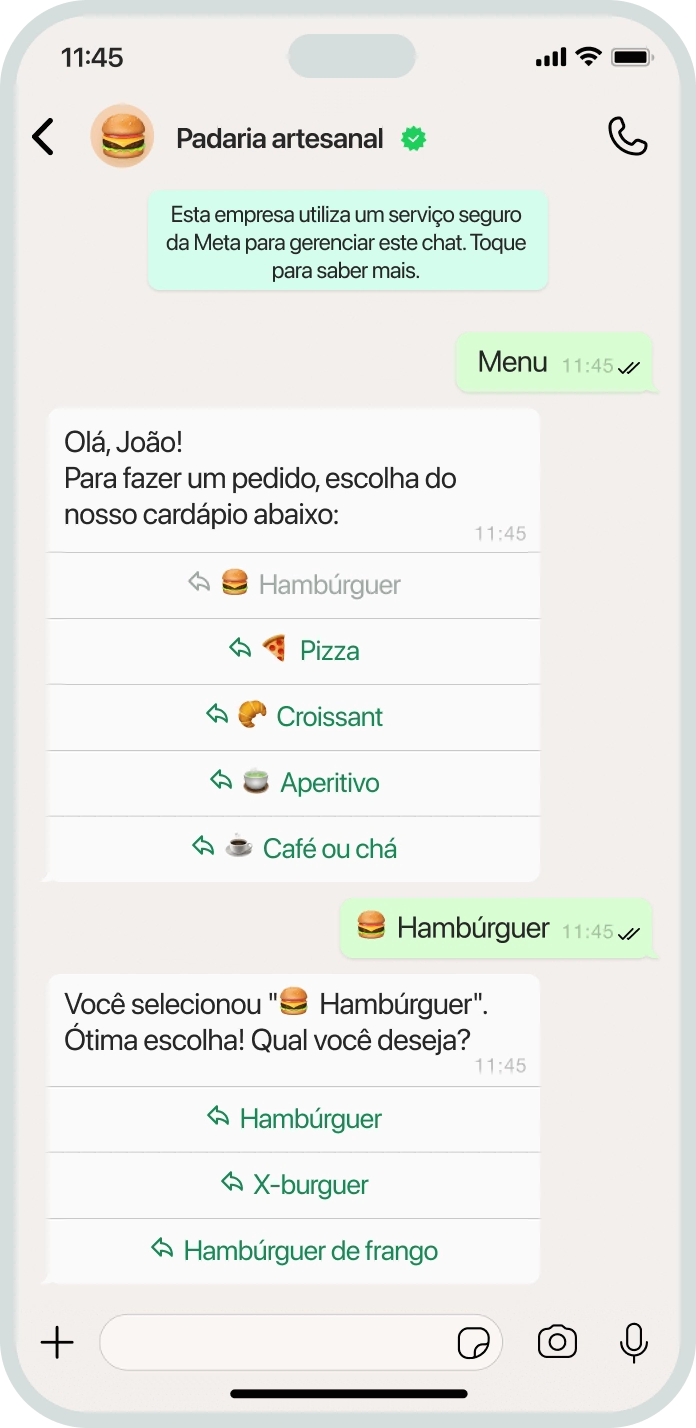Image resolution: width=696 pixels, height=1428 pixels.
Task: Start a voice call with Padaria artesanal
Action: [627, 137]
